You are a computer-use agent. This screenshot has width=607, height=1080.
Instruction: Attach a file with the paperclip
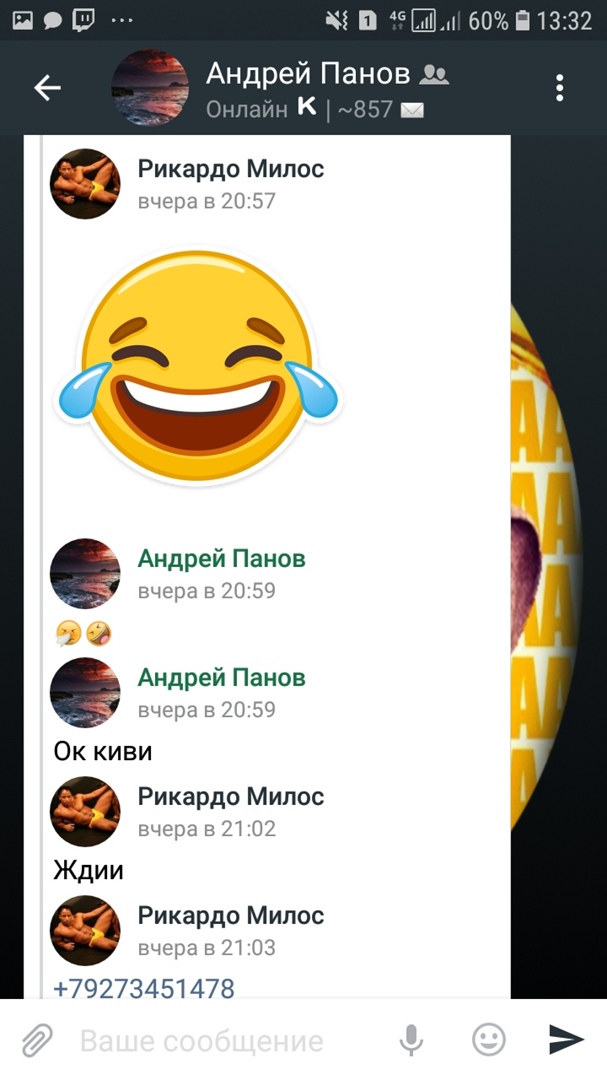point(37,1040)
